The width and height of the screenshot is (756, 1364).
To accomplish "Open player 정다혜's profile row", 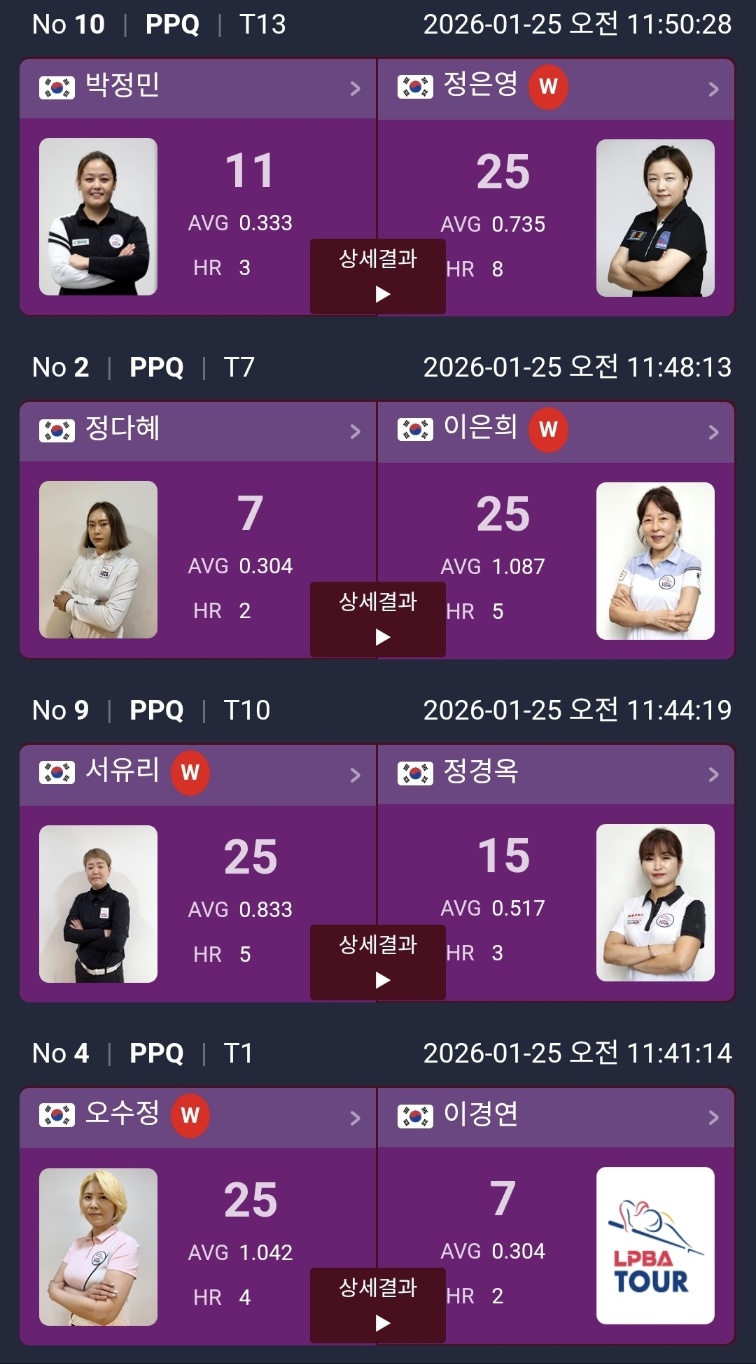I will tap(198, 431).
